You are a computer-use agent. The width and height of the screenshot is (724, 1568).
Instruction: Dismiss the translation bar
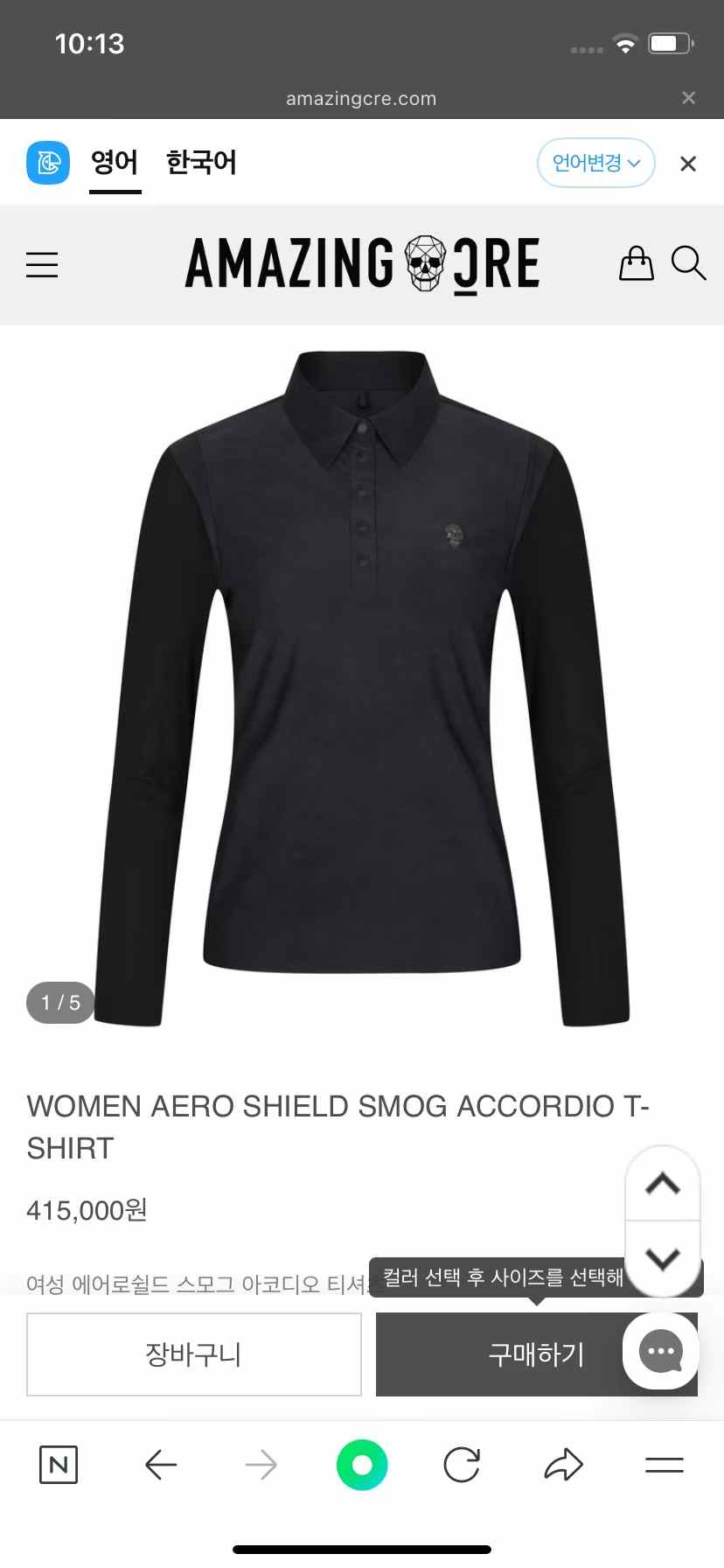(x=688, y=164)
